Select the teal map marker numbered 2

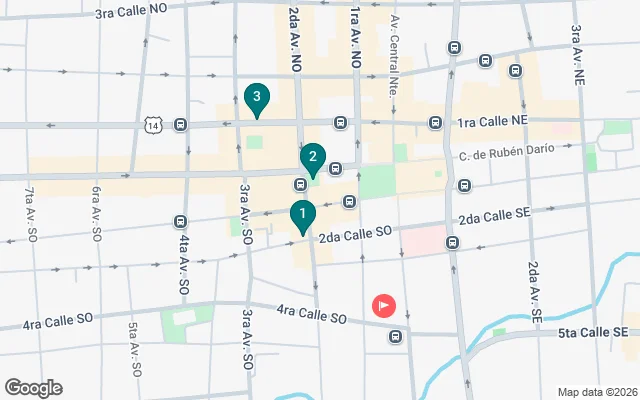click(313, 158)
